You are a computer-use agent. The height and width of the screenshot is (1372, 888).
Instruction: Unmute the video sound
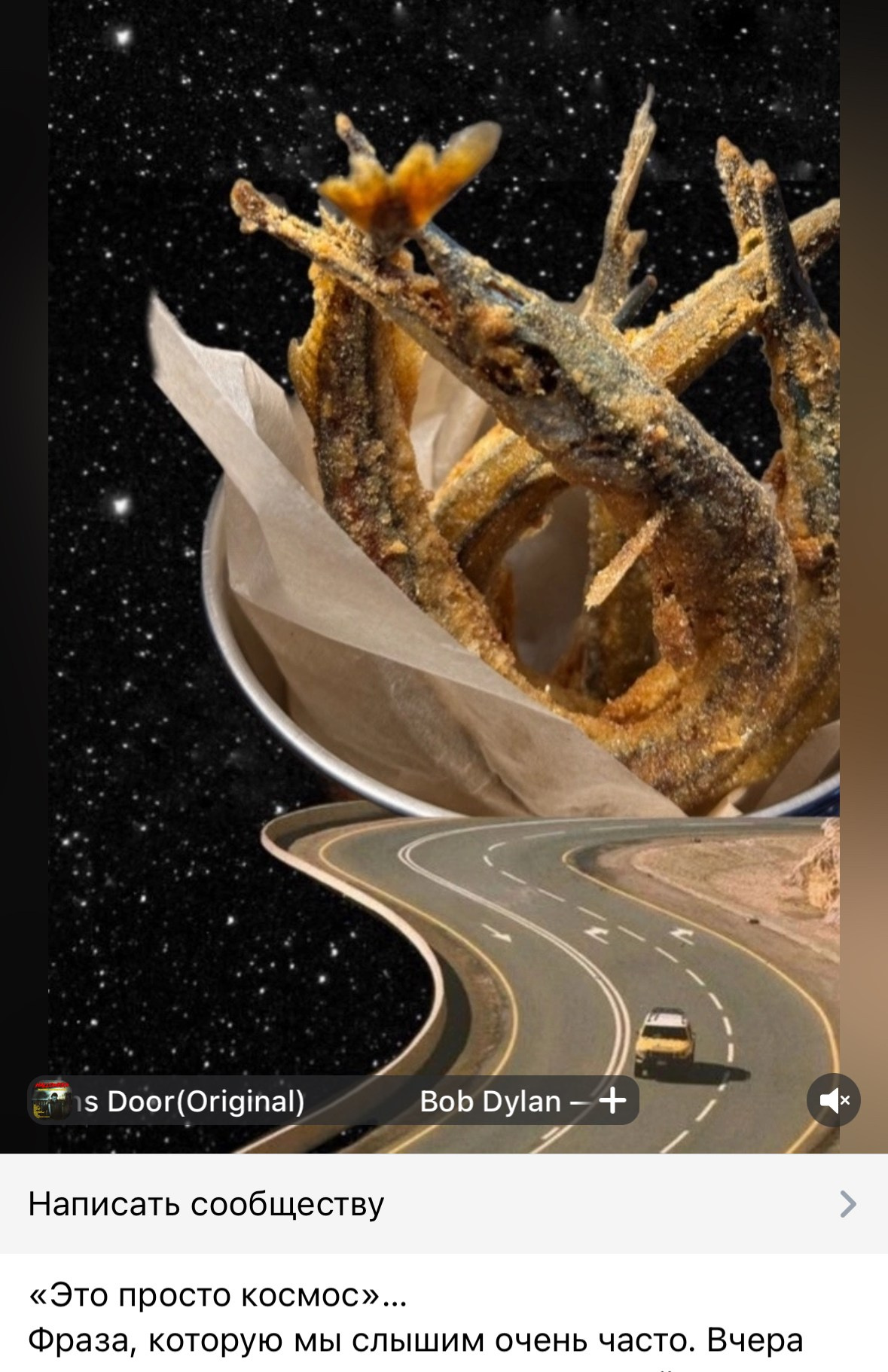point(833,1100)
